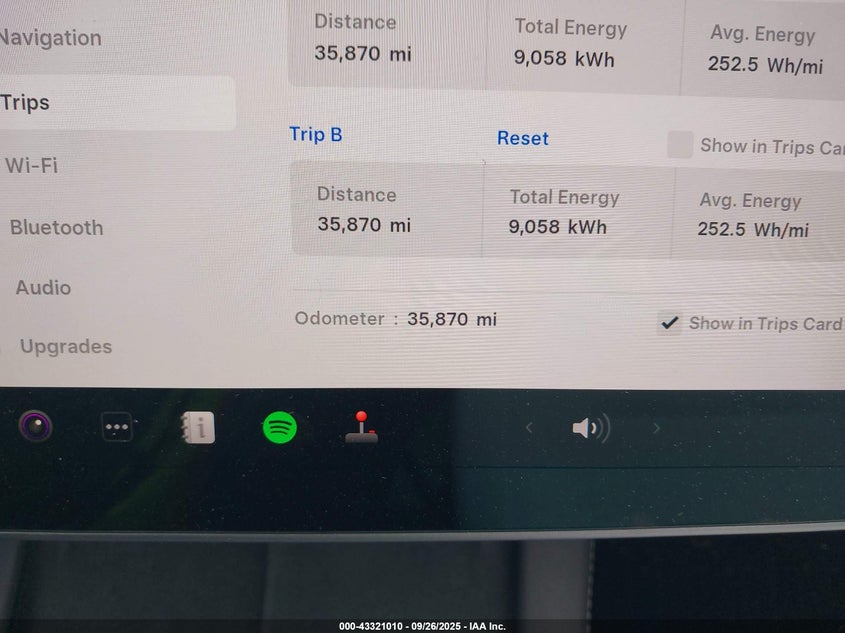Enable Show in Trips Card for Trip B
Viewport: 845px width, 633px height.
[680, 146]
